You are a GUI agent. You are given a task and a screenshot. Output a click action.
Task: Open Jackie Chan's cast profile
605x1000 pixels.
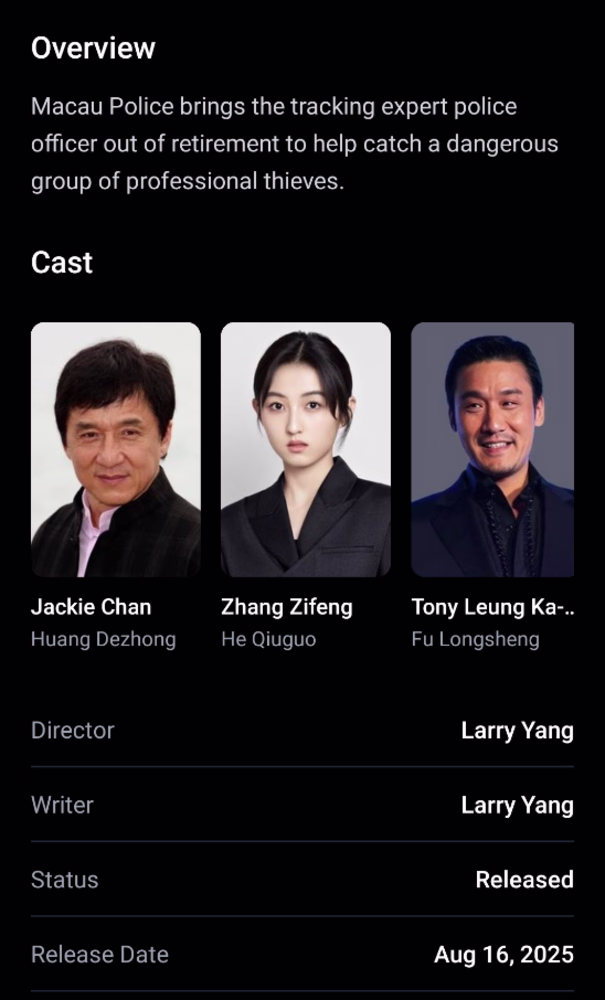115,450
